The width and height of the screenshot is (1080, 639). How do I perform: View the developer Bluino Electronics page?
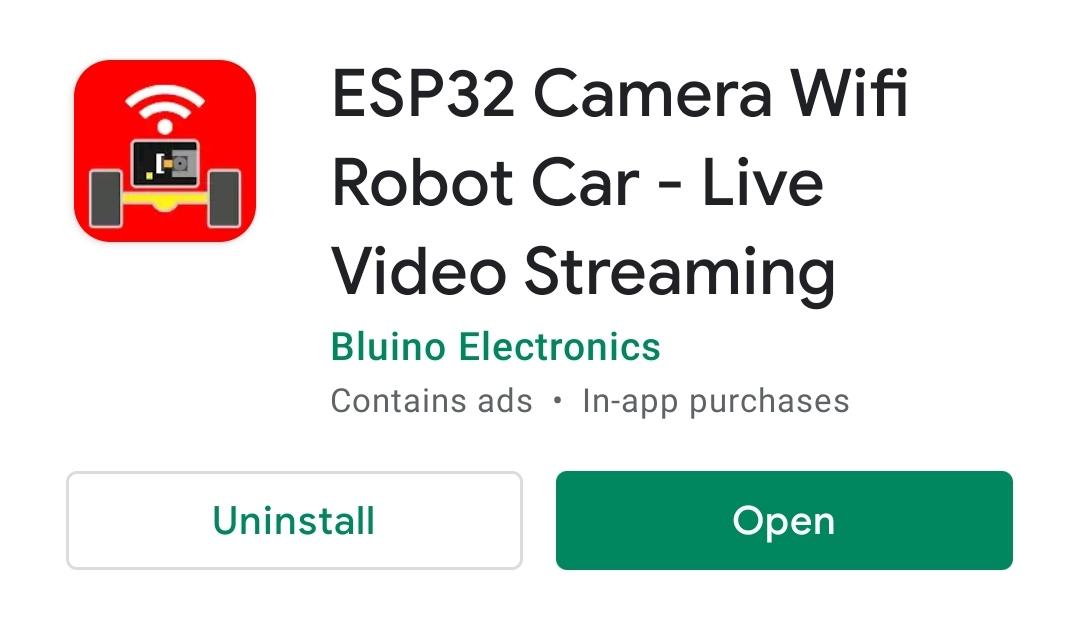[495, 348]
